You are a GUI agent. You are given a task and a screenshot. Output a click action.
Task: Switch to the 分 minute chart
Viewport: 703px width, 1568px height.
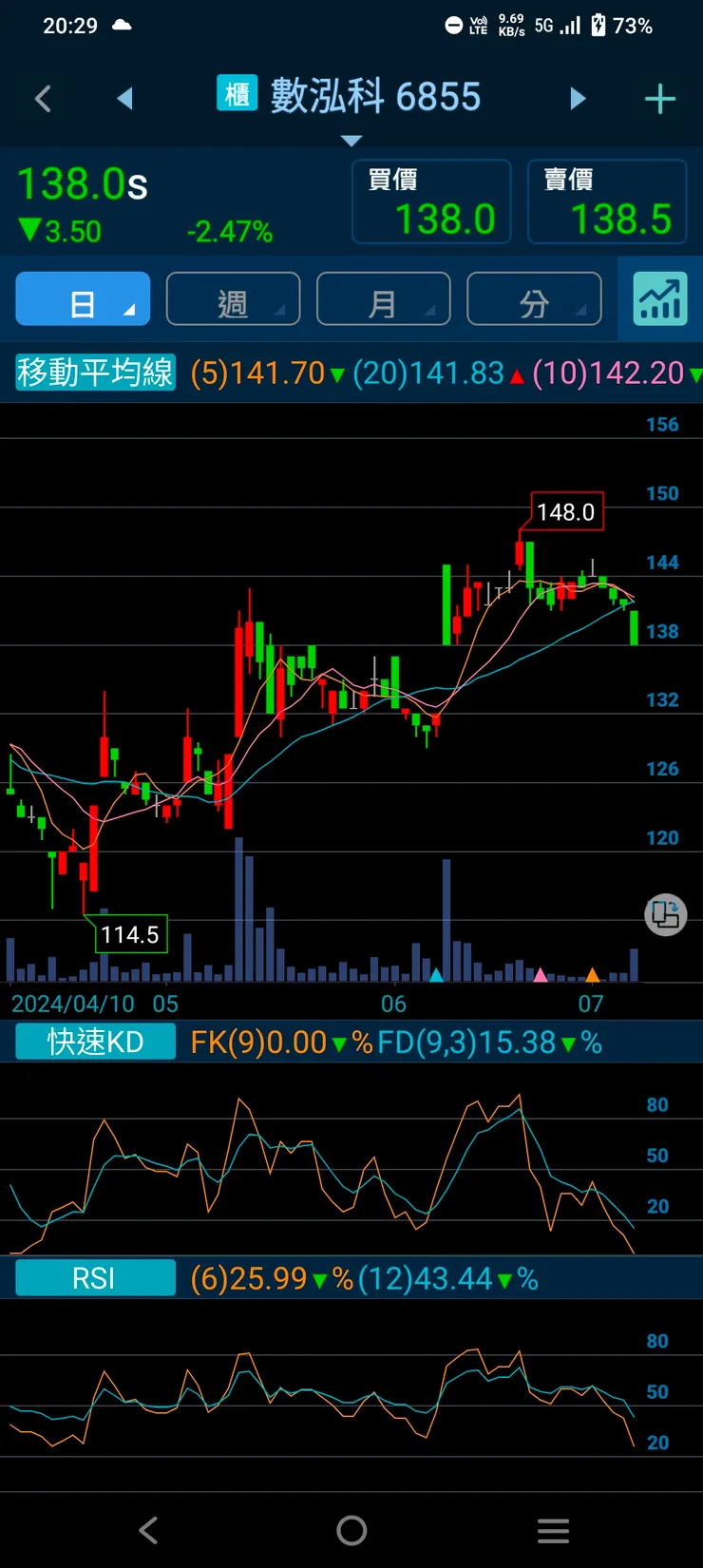pyautogui.click(x=534, y=299)
